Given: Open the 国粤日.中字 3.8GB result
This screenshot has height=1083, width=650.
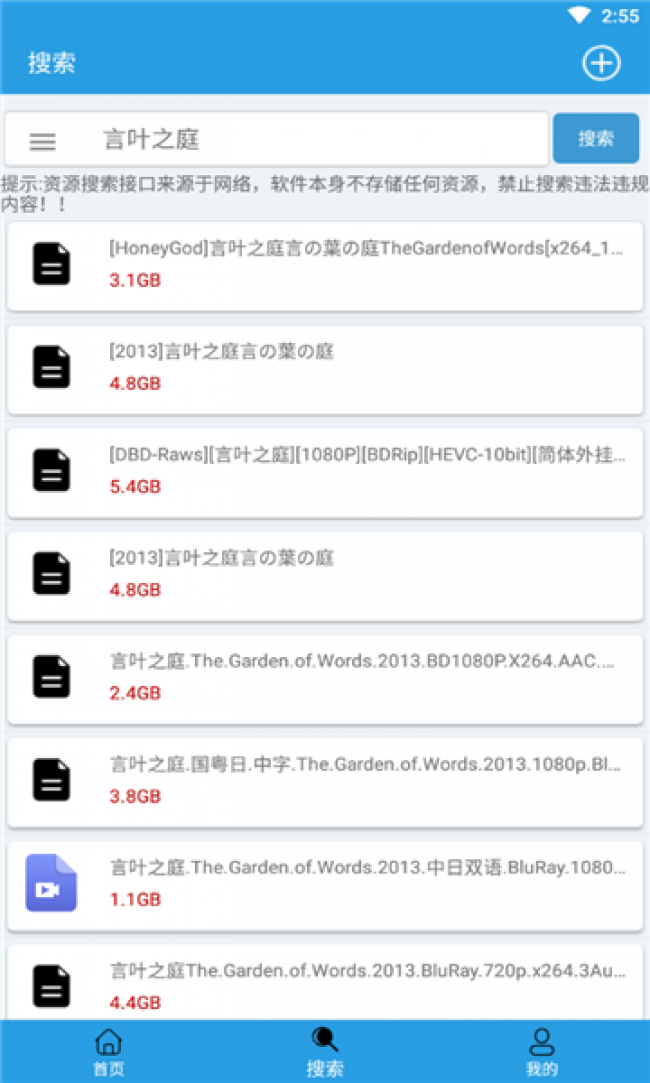Looking at the screenshot, I should (325, 781).
